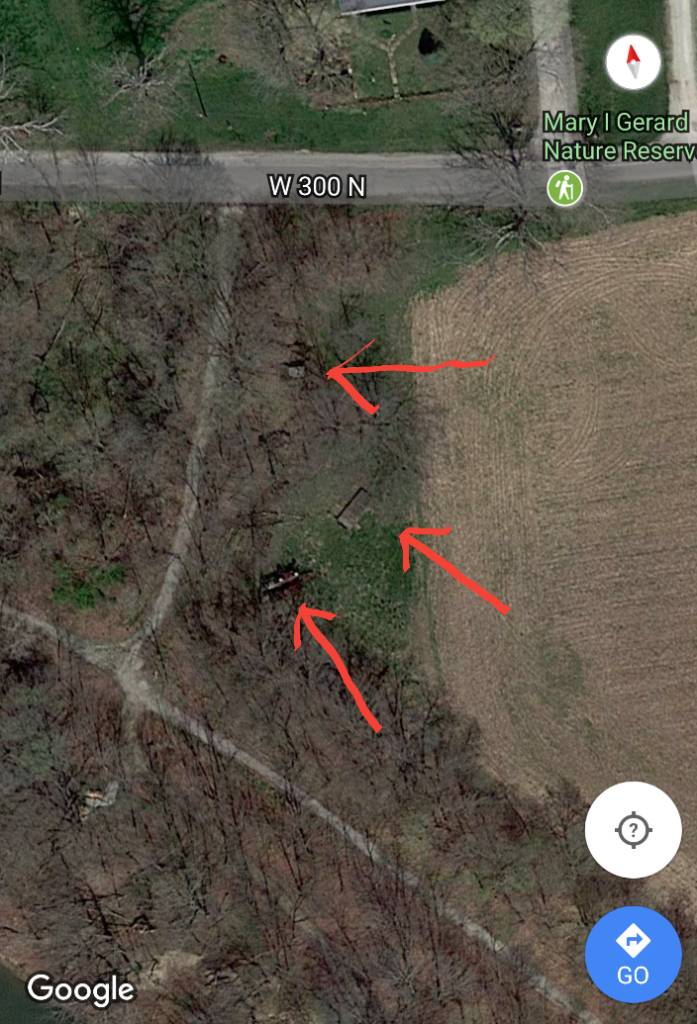
Task: Tap the compass to reset north
Action: click(x=634, y=62)
